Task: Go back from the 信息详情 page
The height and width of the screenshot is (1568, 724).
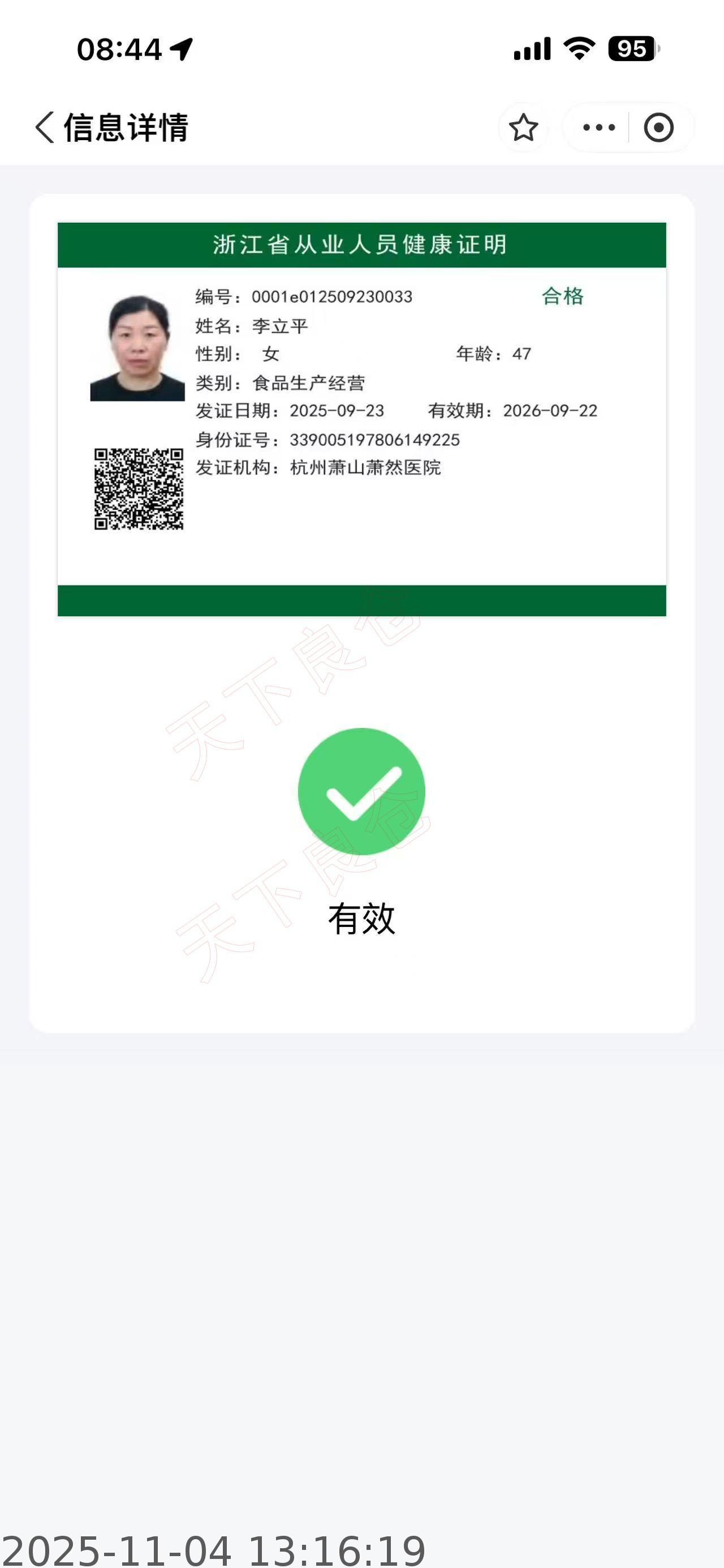Action: (45, 127)
